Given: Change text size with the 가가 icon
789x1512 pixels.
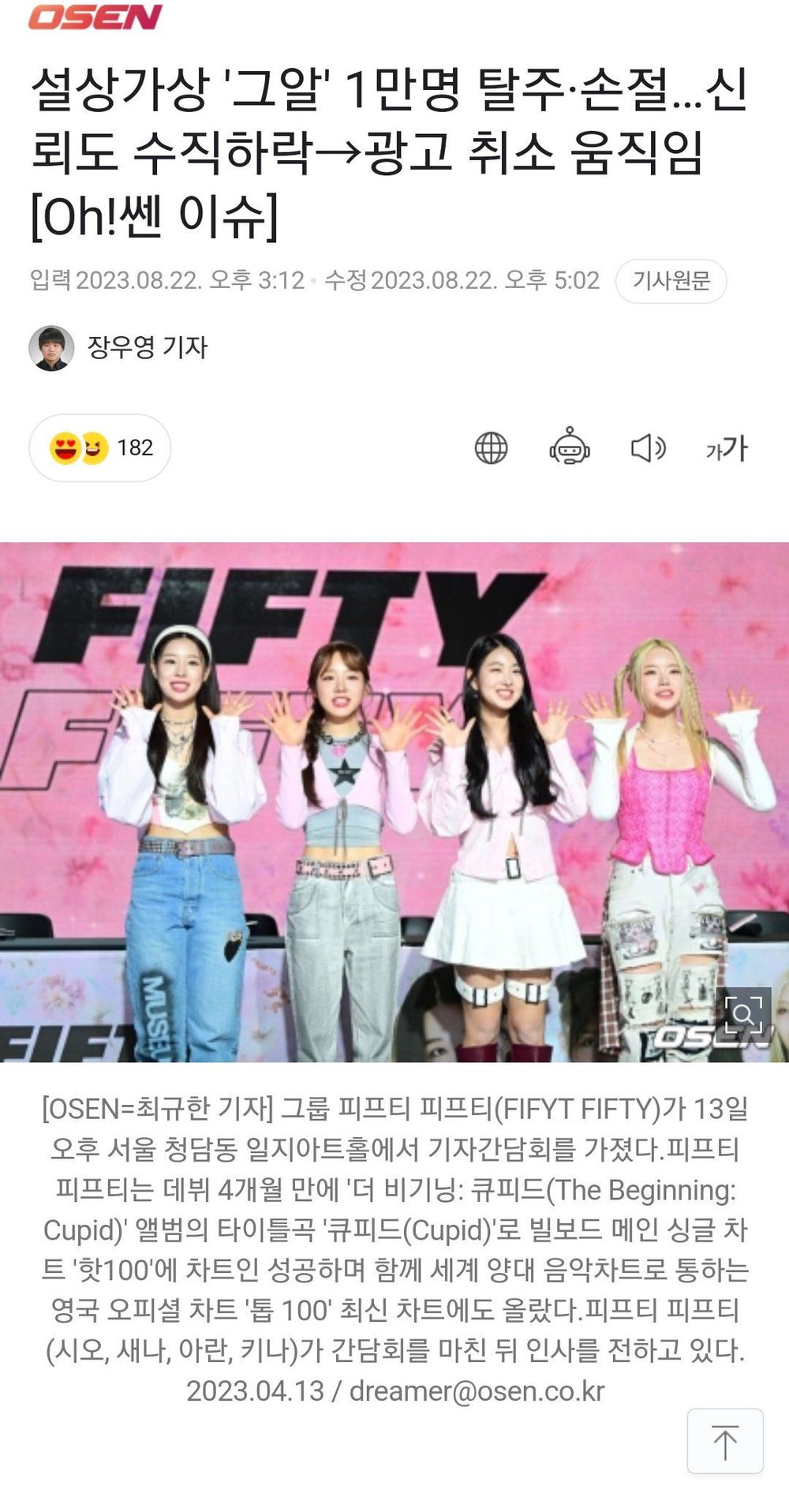Looking at the screenshot, I should (x=726, y=448).
